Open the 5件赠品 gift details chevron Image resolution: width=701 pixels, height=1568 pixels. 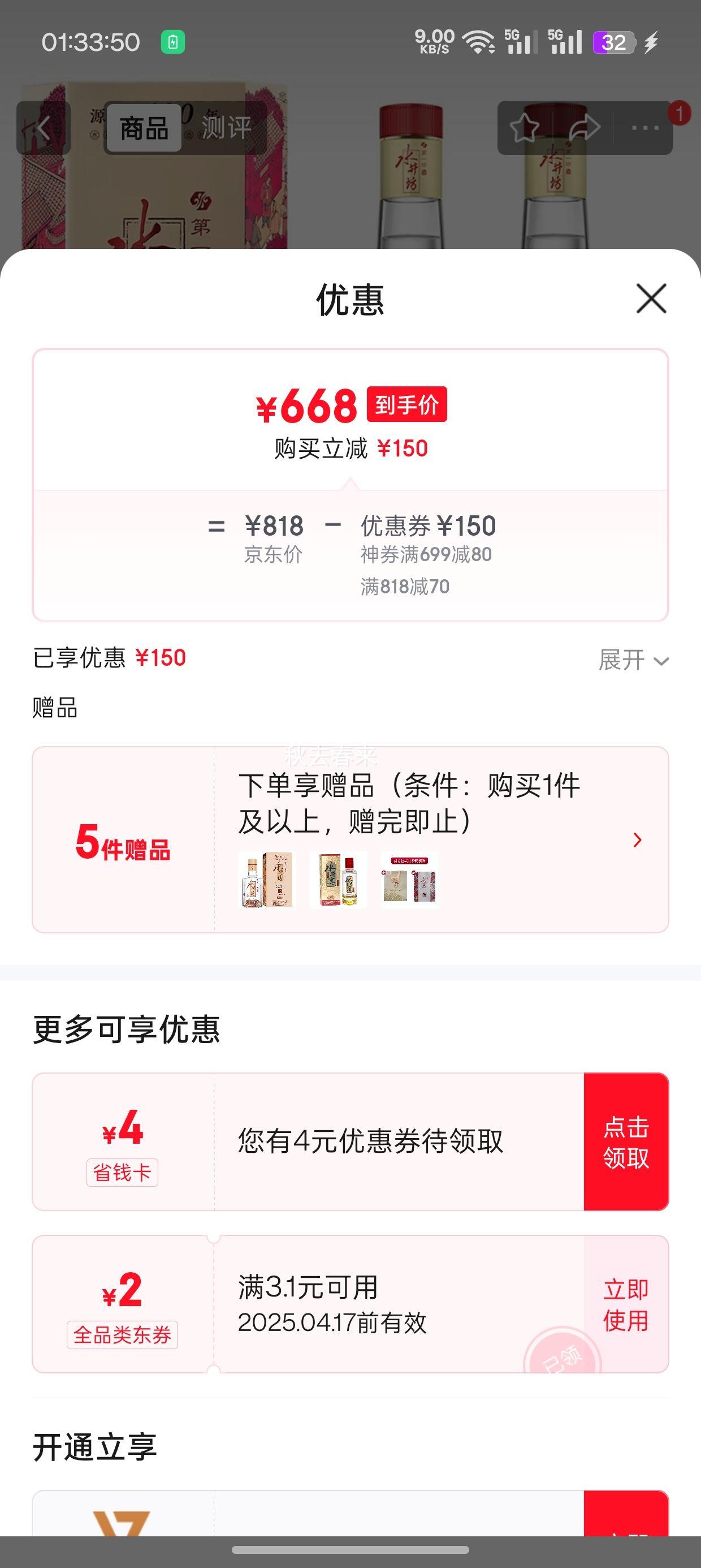pos(637,841)
